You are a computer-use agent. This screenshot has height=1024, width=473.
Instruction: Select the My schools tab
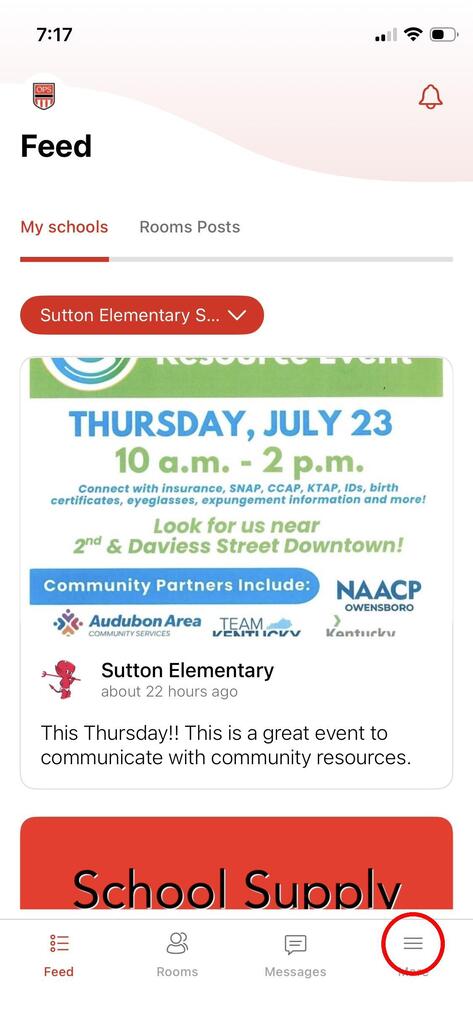pyautogui.click(x=64, y=227)
